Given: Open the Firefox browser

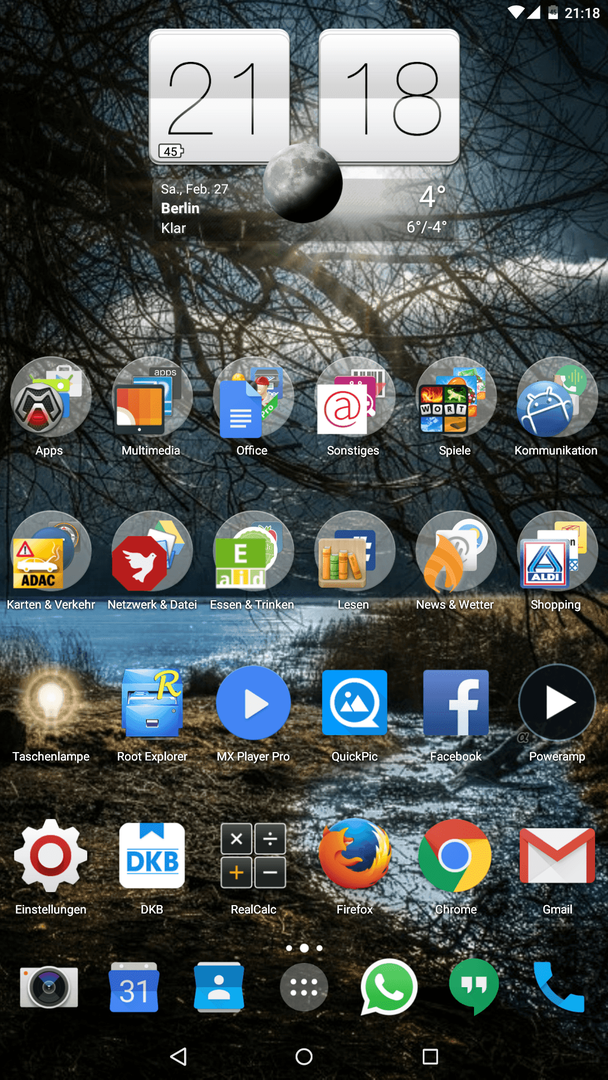Looking at the screenshot, I should pos(354,856).
